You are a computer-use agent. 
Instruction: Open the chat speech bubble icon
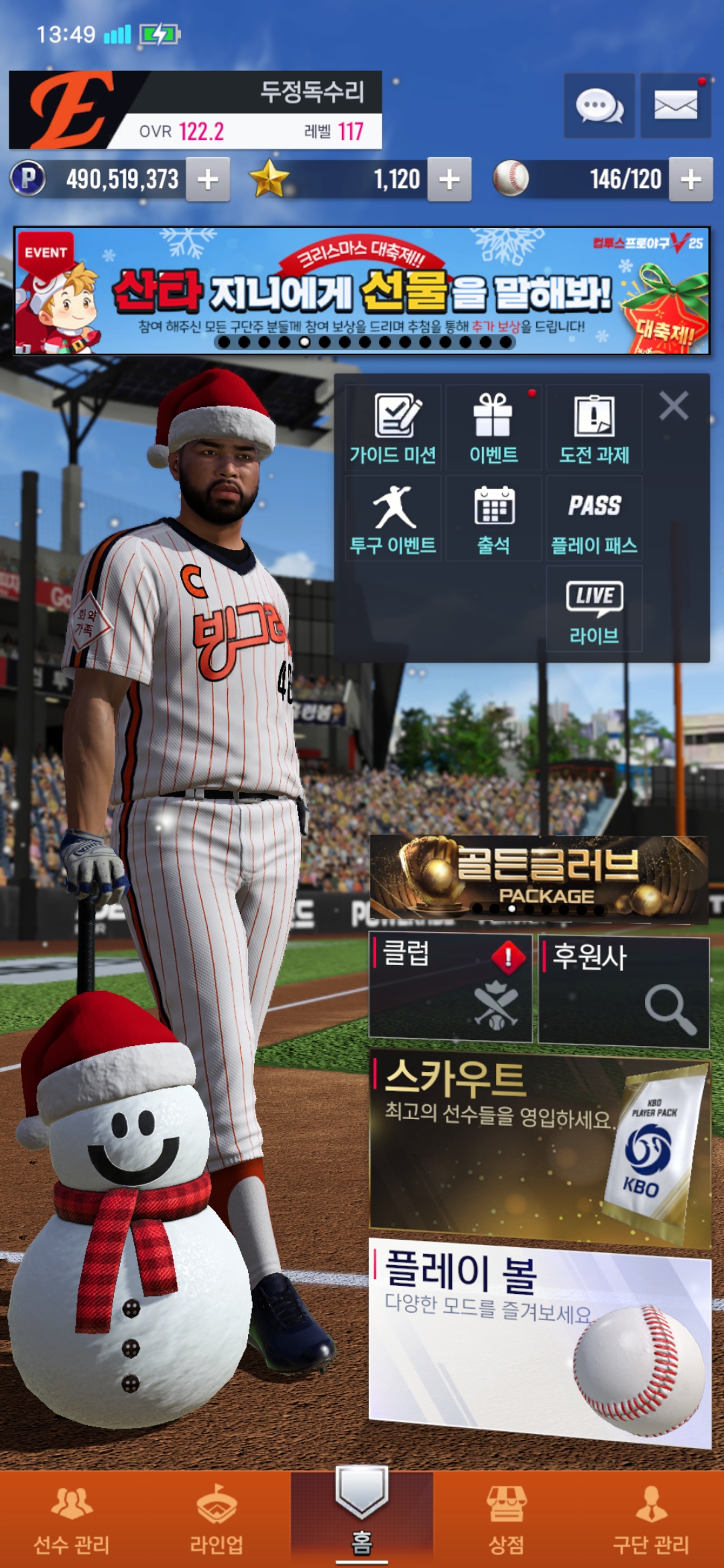599,106
